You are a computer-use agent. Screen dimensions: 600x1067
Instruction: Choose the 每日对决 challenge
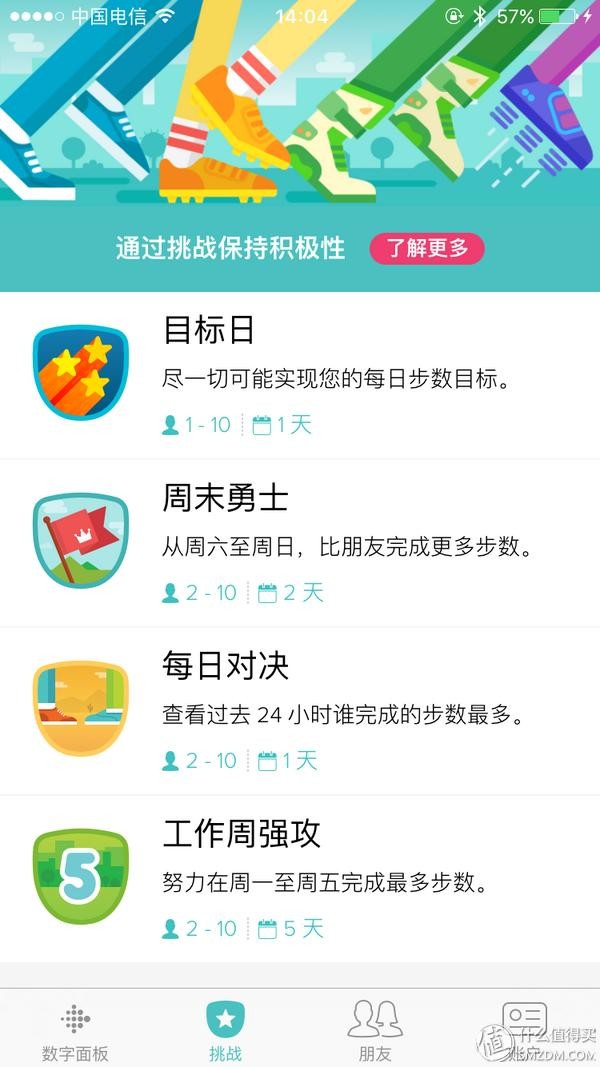pos(300,712)
